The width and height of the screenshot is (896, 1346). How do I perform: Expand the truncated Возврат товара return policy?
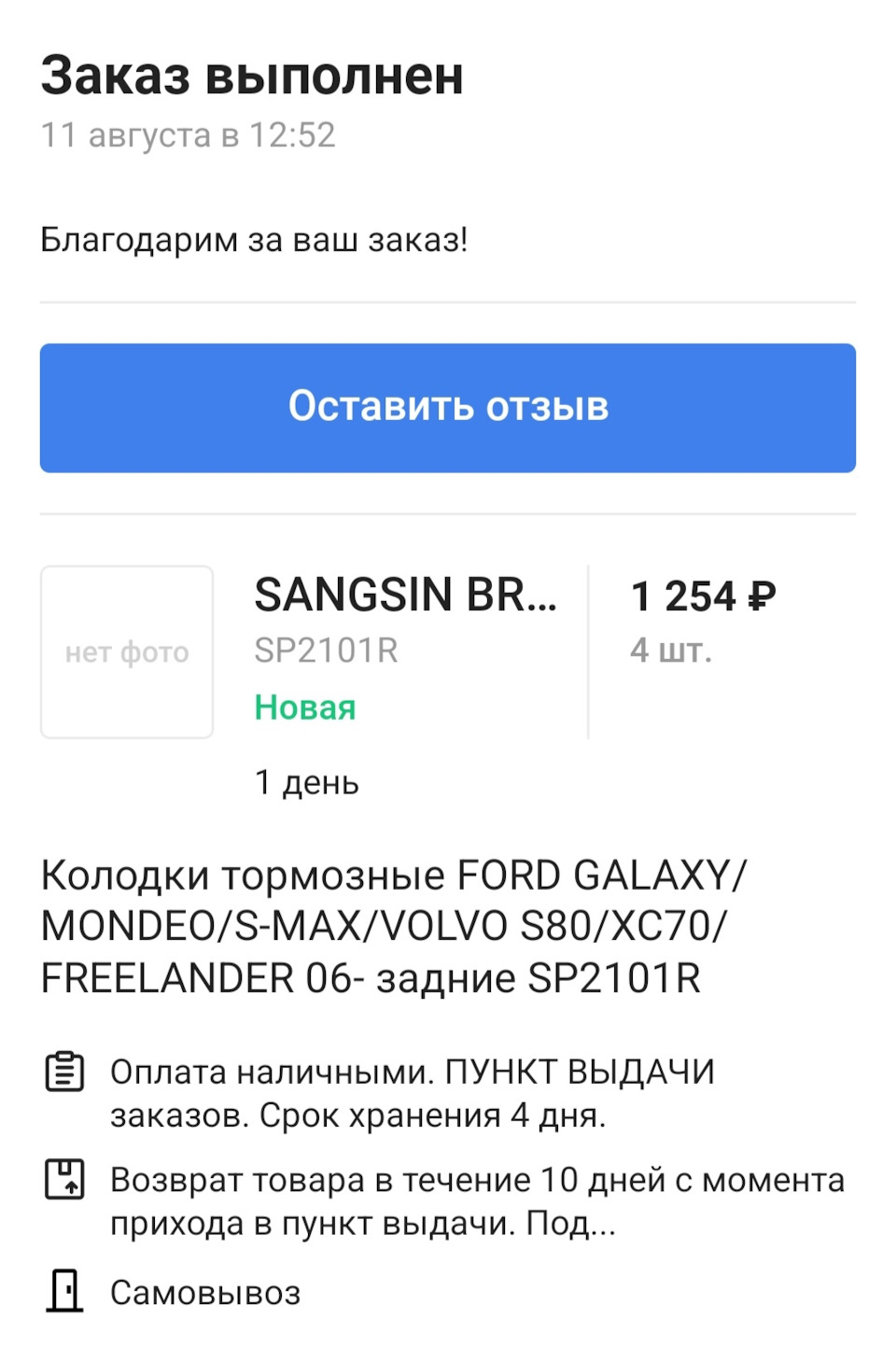(x=476, y=1201)
